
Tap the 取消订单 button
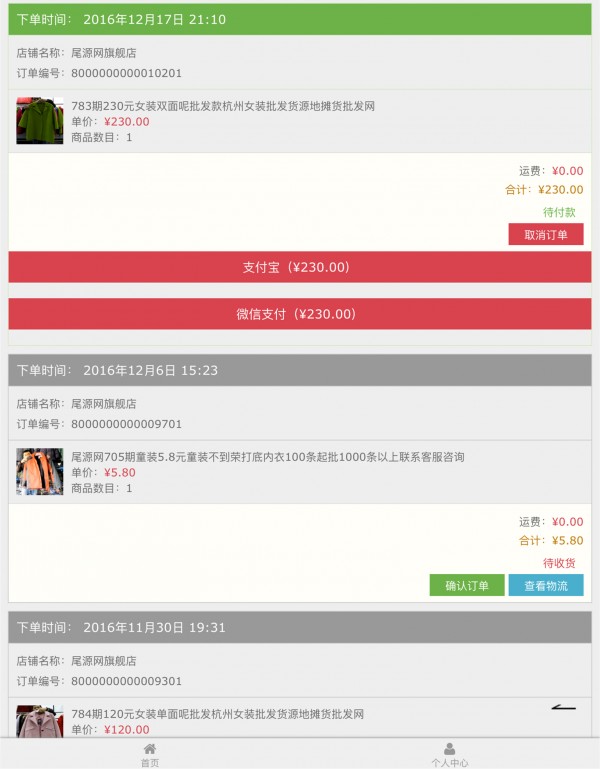click(x=545, y=235)
